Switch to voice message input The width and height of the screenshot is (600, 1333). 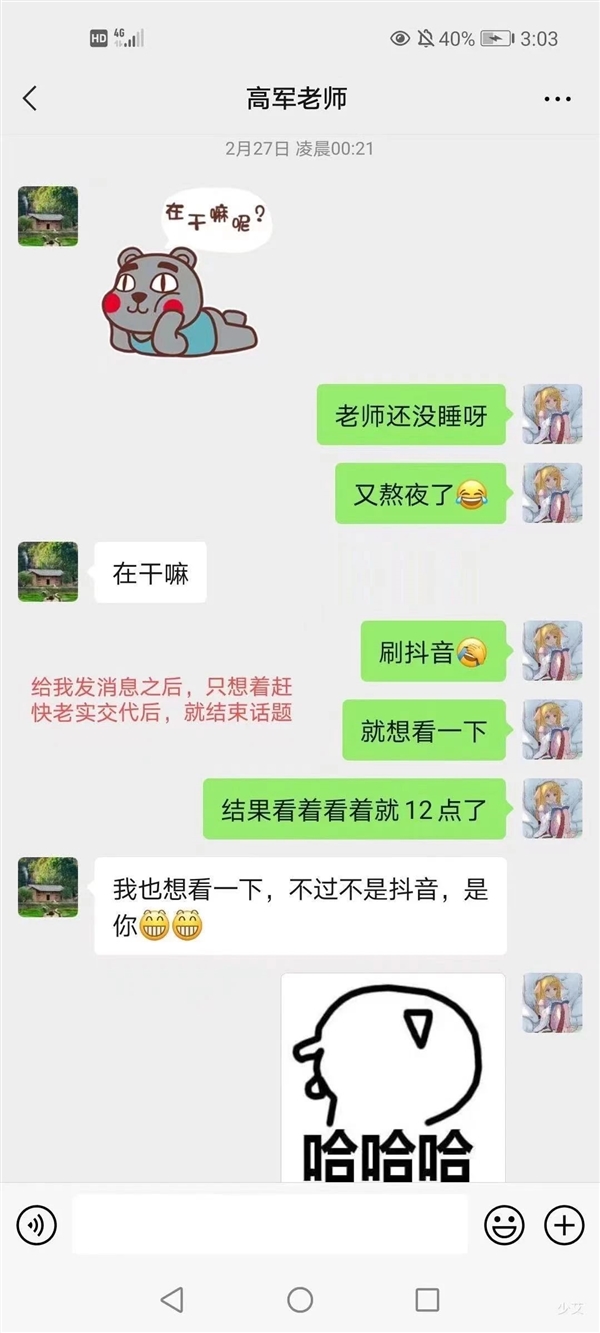pos(37,1224)
